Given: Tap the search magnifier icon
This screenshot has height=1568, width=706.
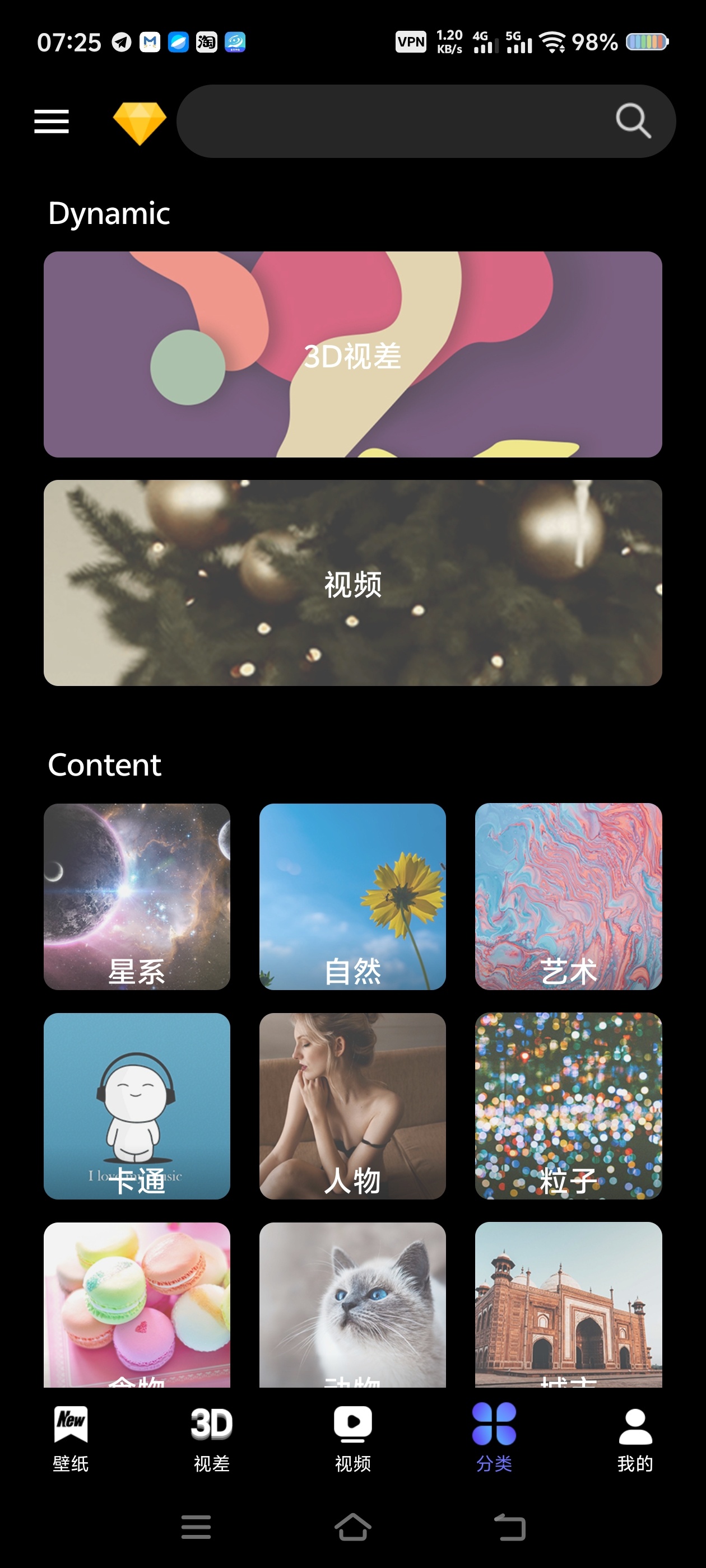Looking at the screenshot, I should coord(633,121).
